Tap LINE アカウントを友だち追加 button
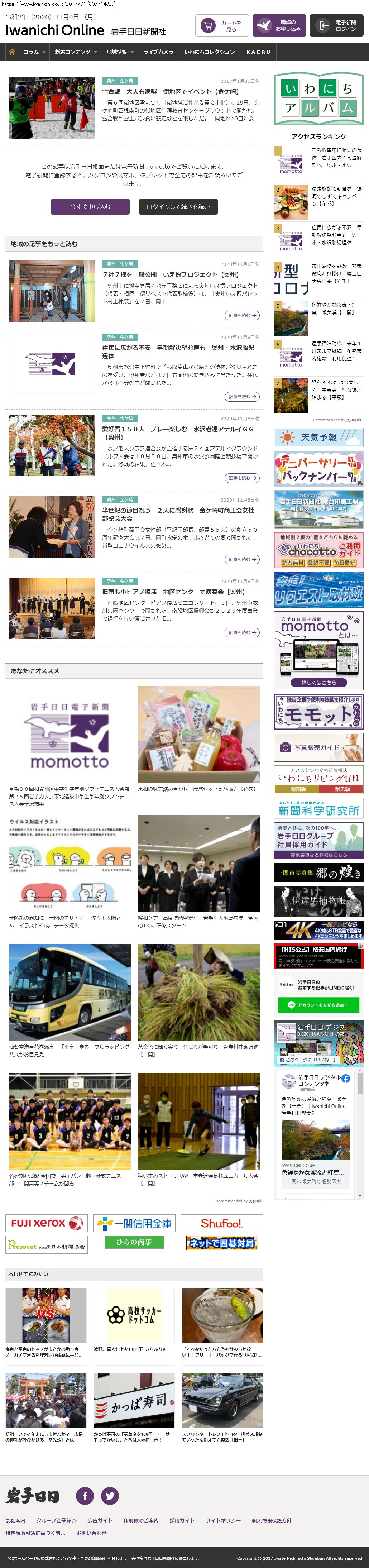 tap(318, 1004)
